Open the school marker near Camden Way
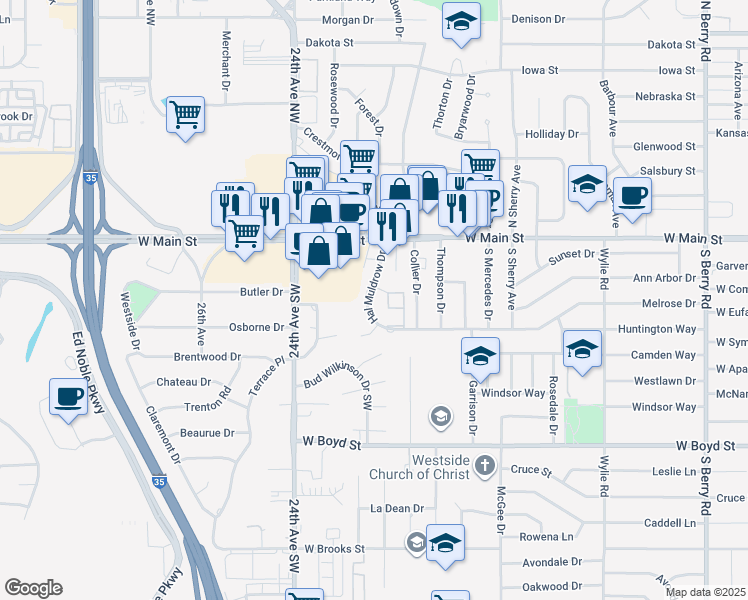 (x=582, y=349)
